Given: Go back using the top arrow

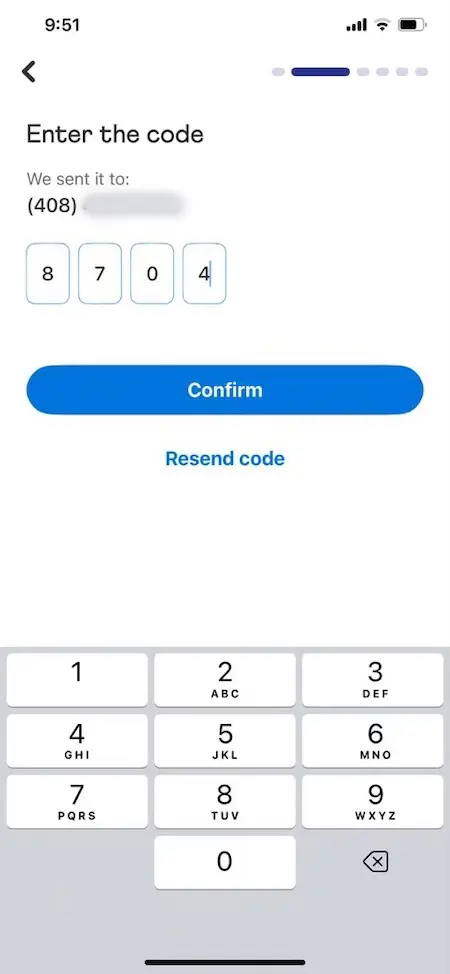Looking at the screenshot, I should pyautogui.click(x=29, y=71).
